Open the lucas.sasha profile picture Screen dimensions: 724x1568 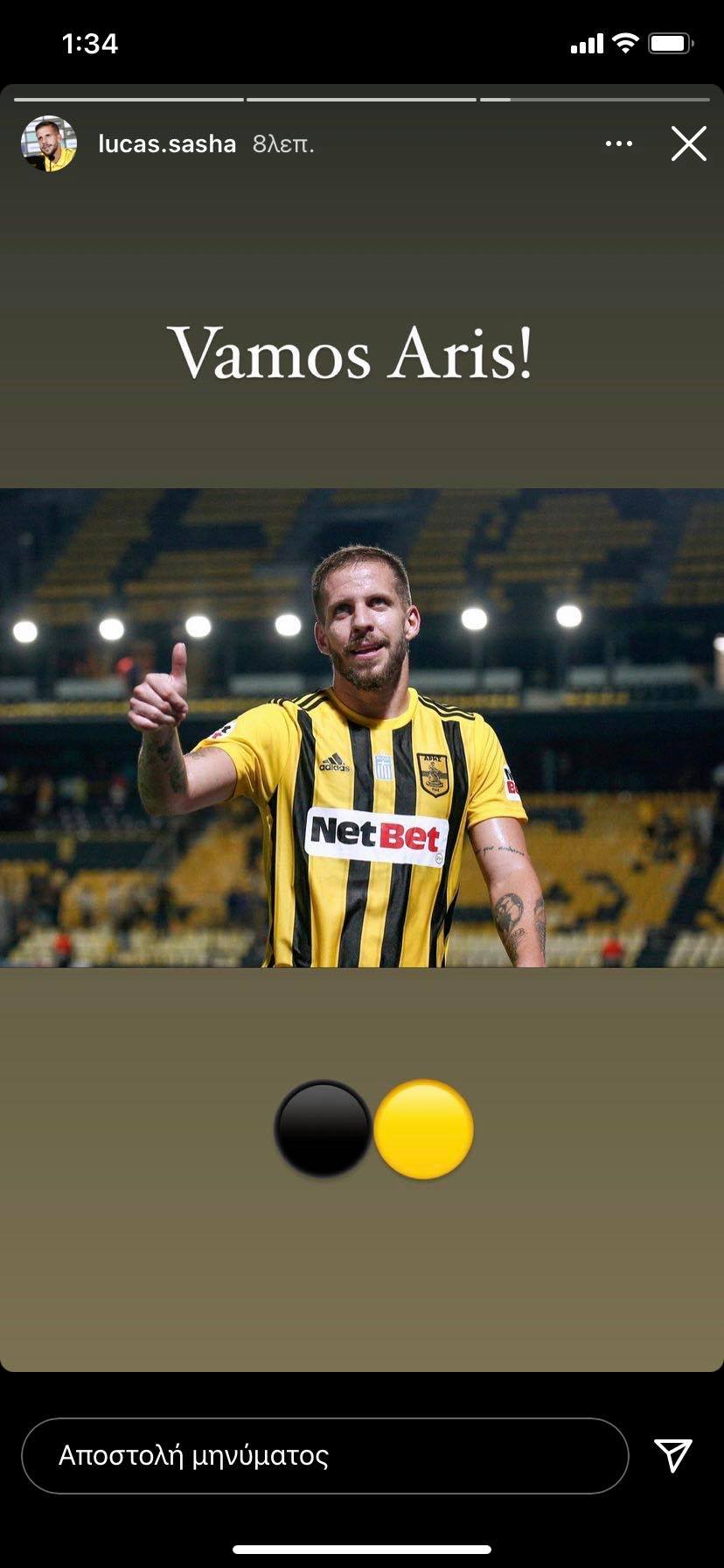pyautogui.click(x=49, y=143)
